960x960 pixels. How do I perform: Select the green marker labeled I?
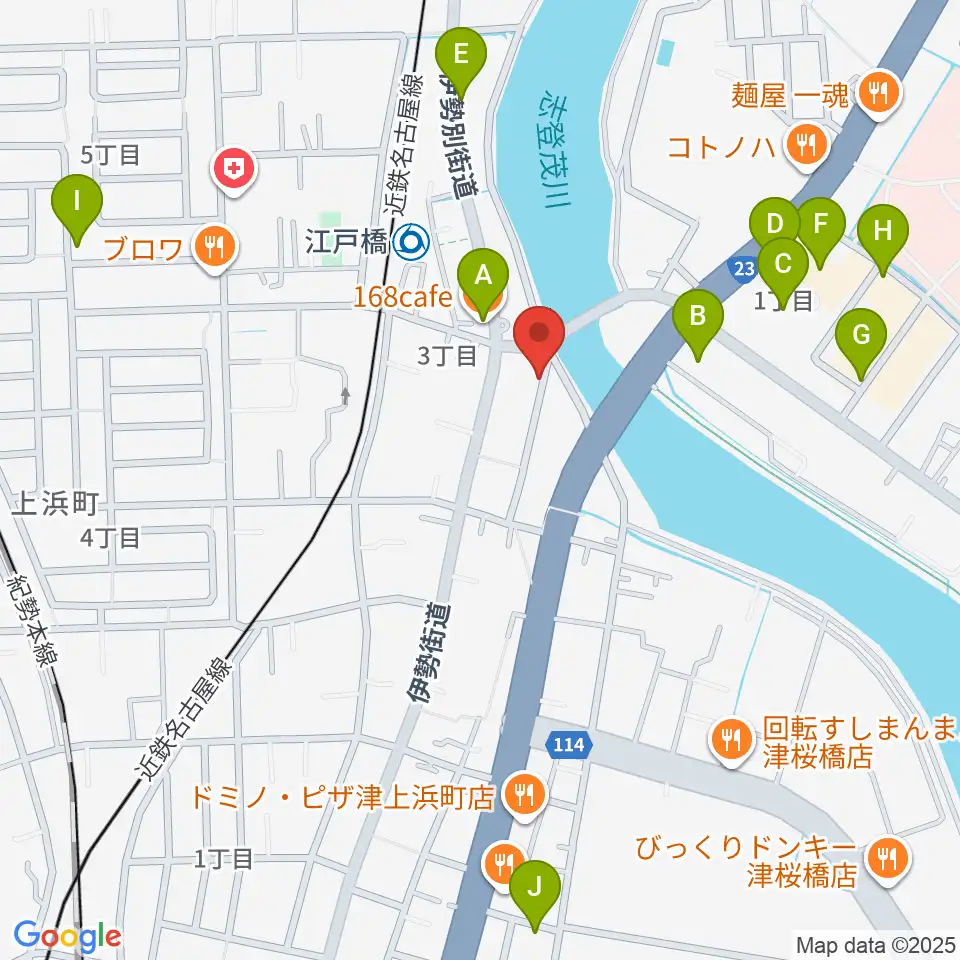77,209
